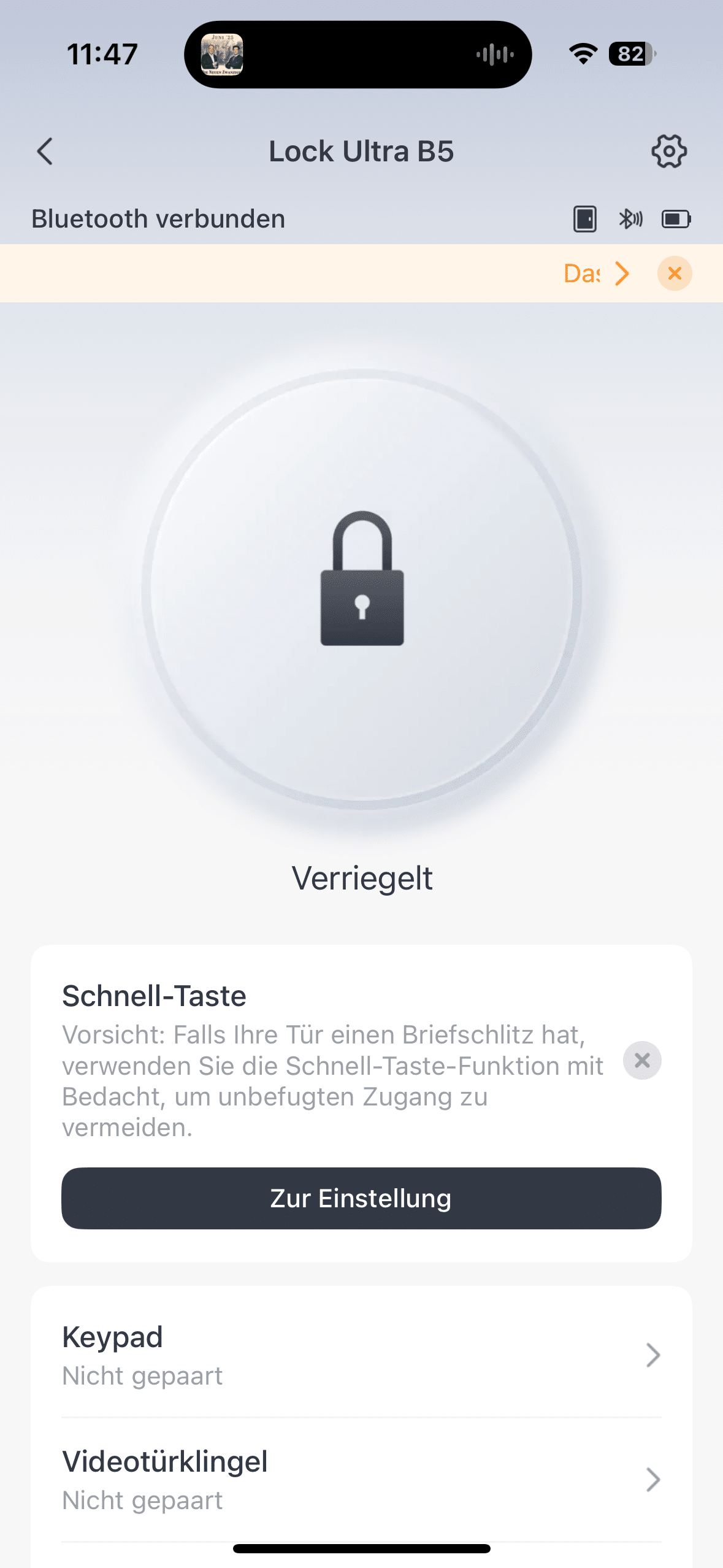Dismiss the orange notice banner
Screen dimensions: 723x1568
[675, 274]
